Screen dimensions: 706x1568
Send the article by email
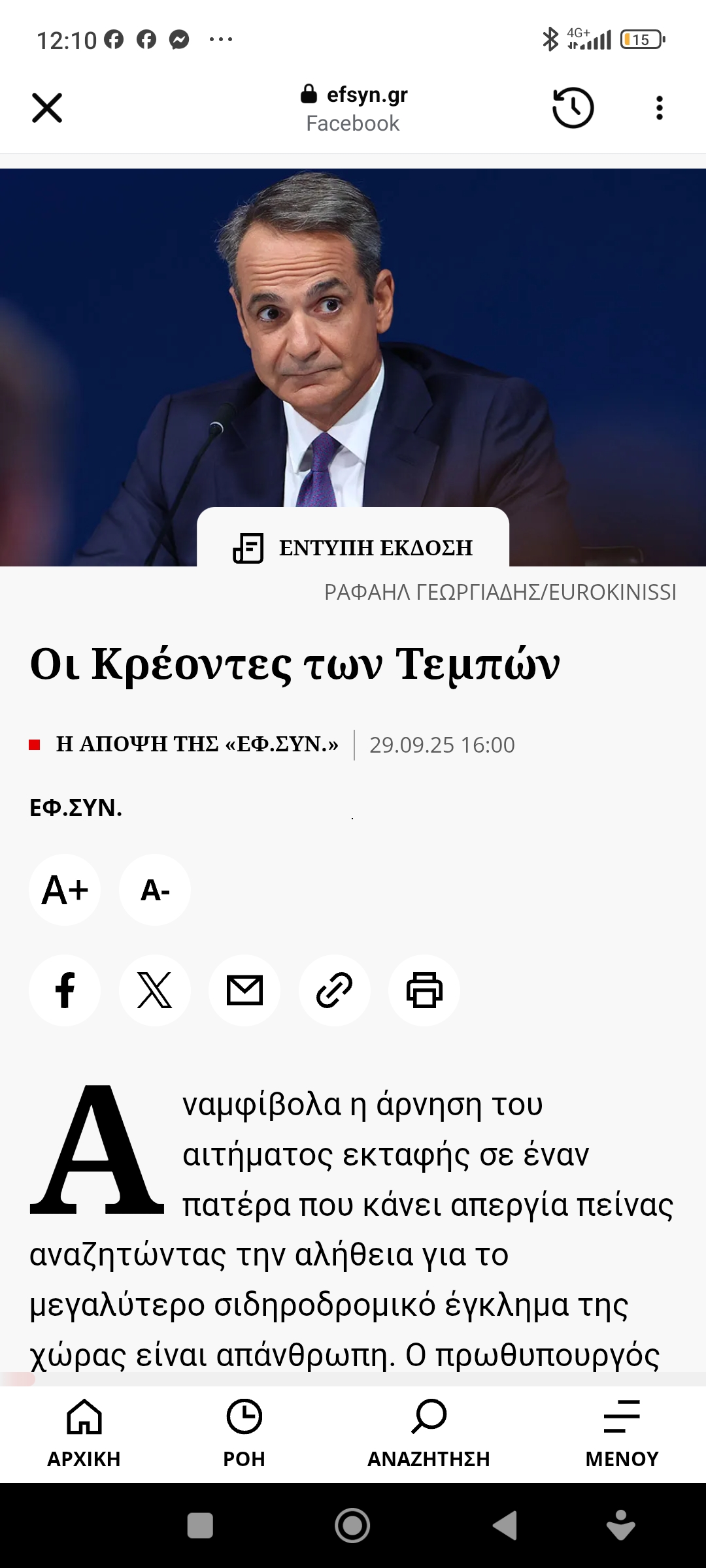(x=244, y=990)
